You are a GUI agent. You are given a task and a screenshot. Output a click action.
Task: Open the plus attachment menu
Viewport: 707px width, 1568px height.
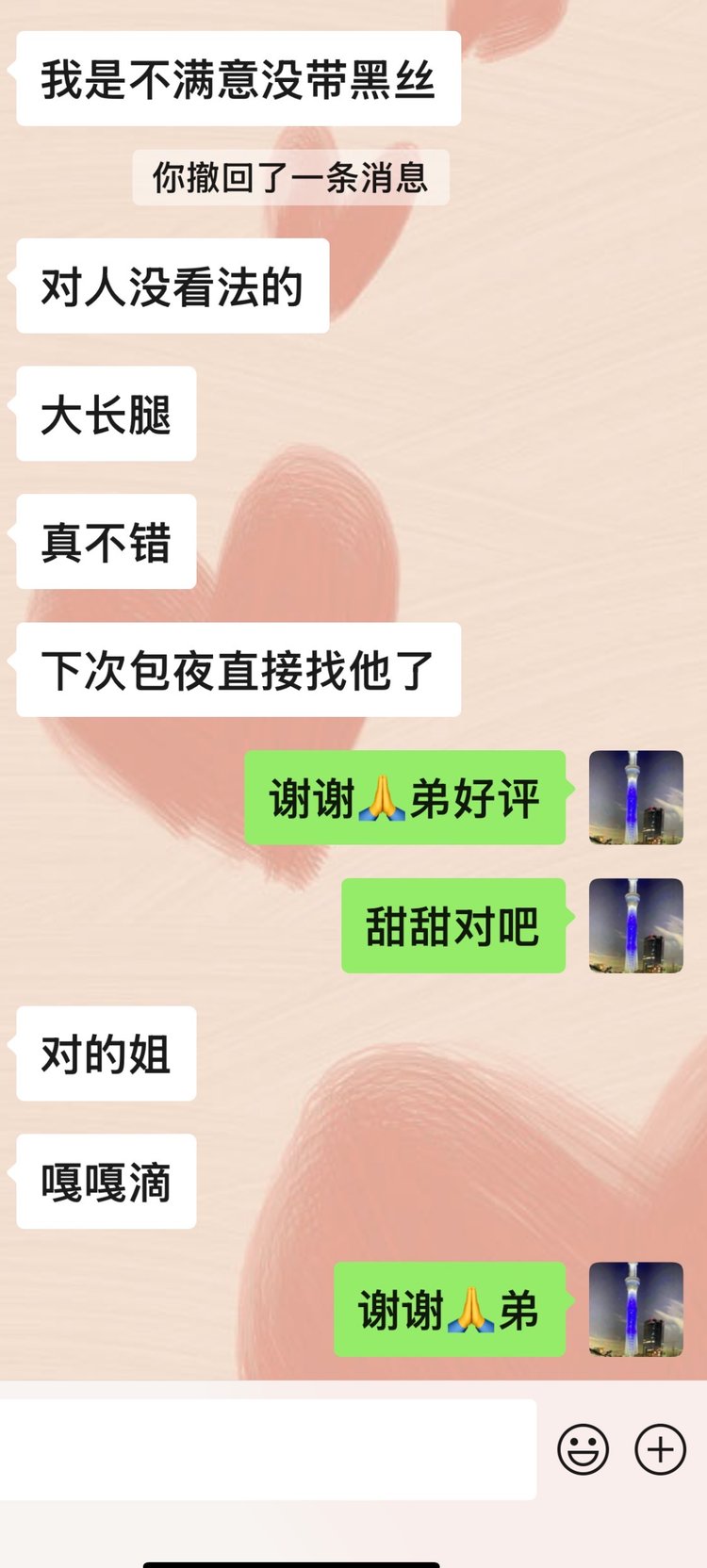tap(660, 1449)
